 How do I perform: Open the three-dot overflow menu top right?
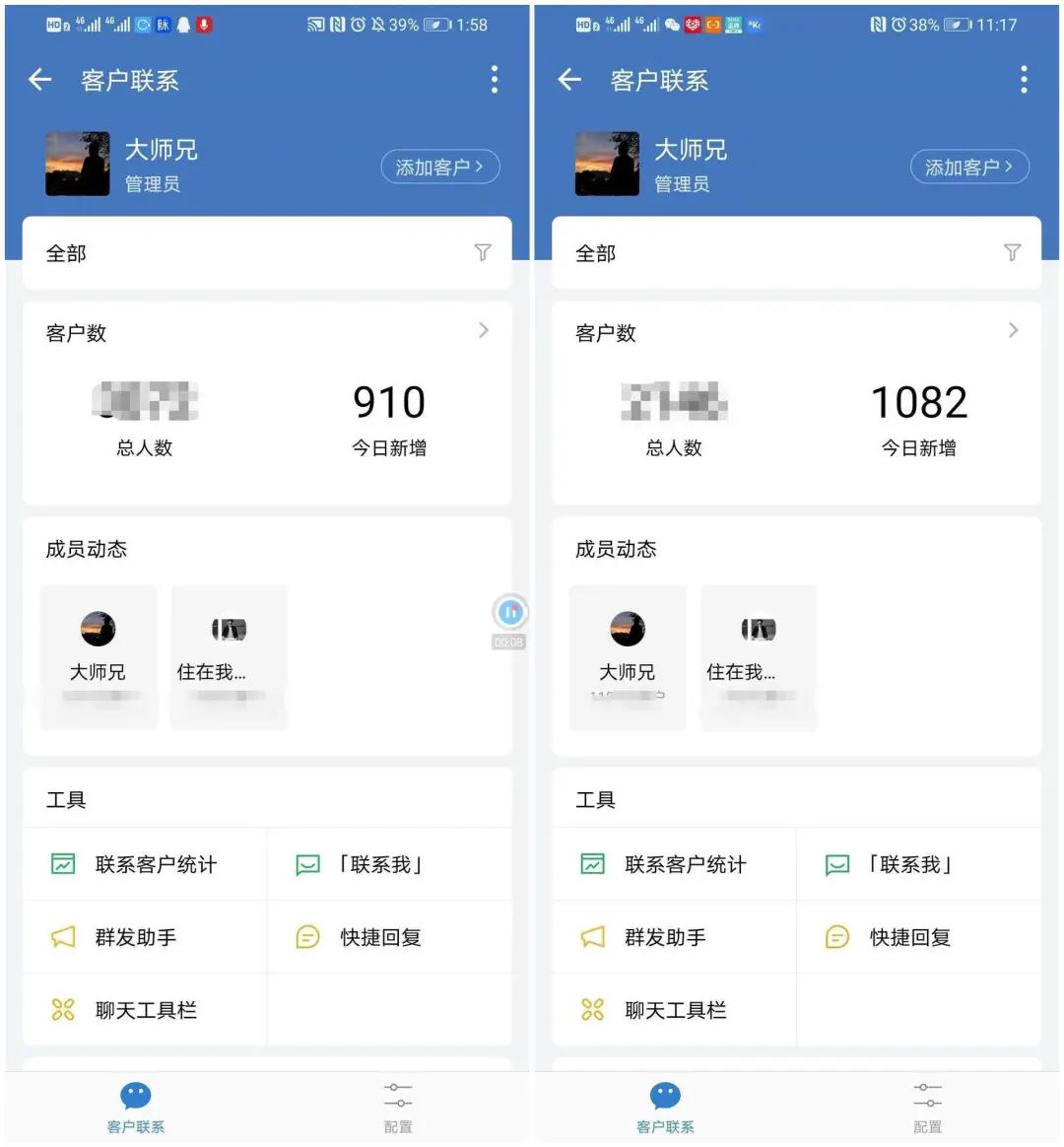(495, 80)
